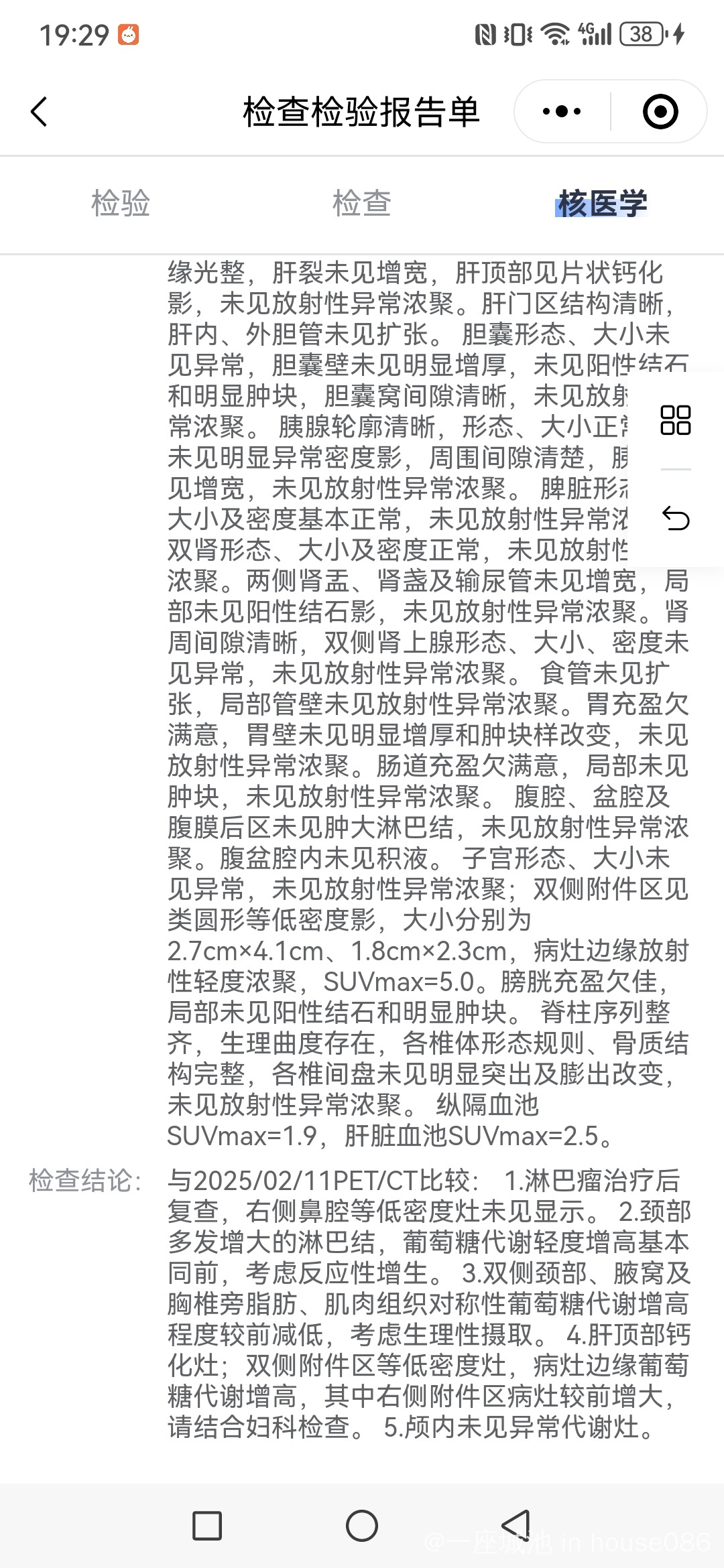The image size is (724, 1568).
Task: Switch to the 检查 tab
Action: [362, 203]
